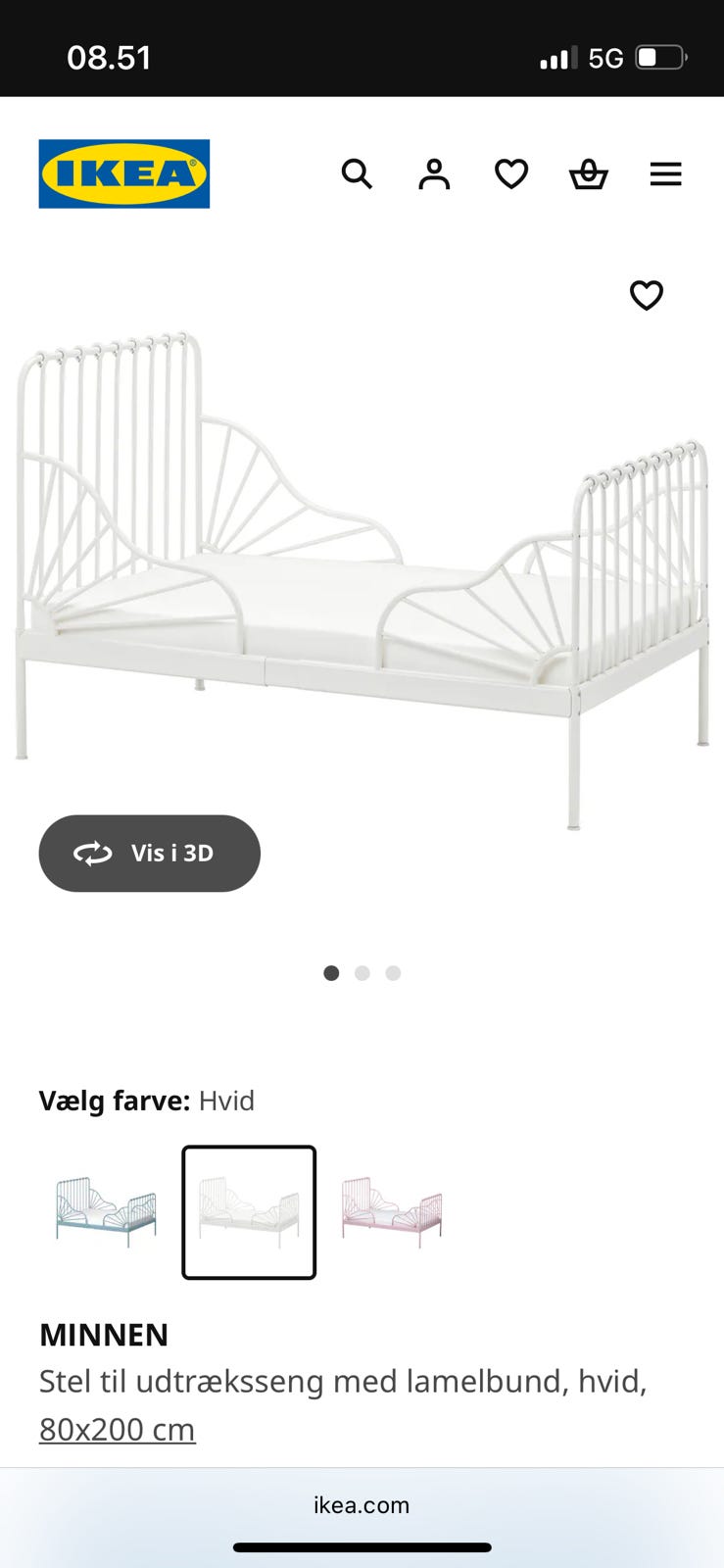The image size is (724, 1568).
Task: Save MINNEN bed to favorites
Action: coord(647,295)
